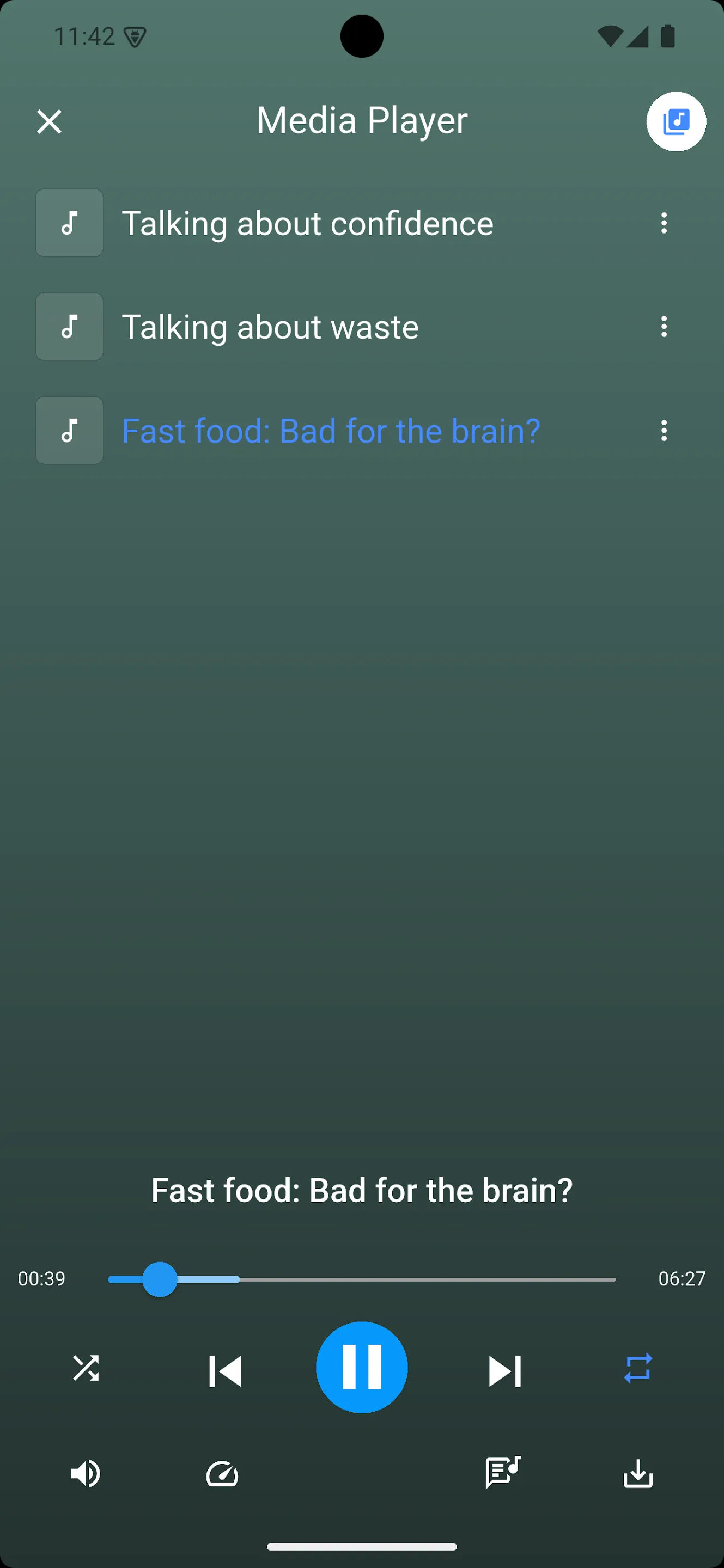Tap the playback progress bar
The height and width of the screenshot is (1568, 724).
(x=362, y=1279)
